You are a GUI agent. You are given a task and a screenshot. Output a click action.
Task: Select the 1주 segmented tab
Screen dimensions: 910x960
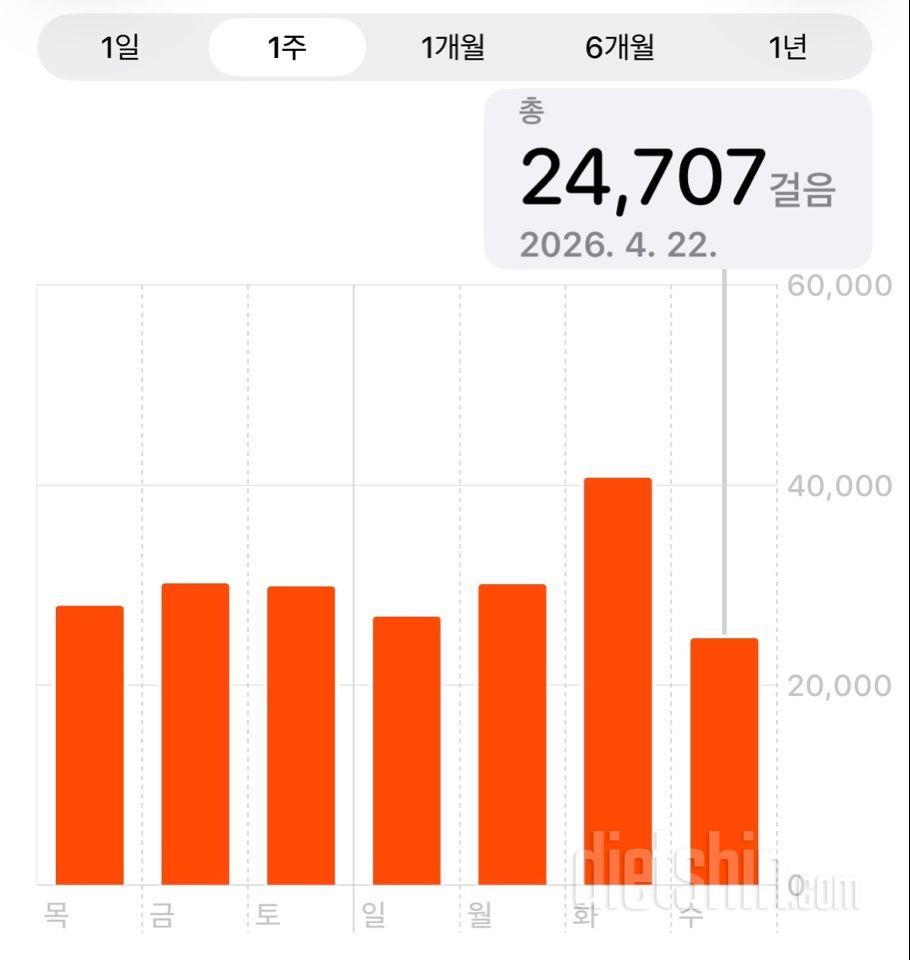coord(285,47)
